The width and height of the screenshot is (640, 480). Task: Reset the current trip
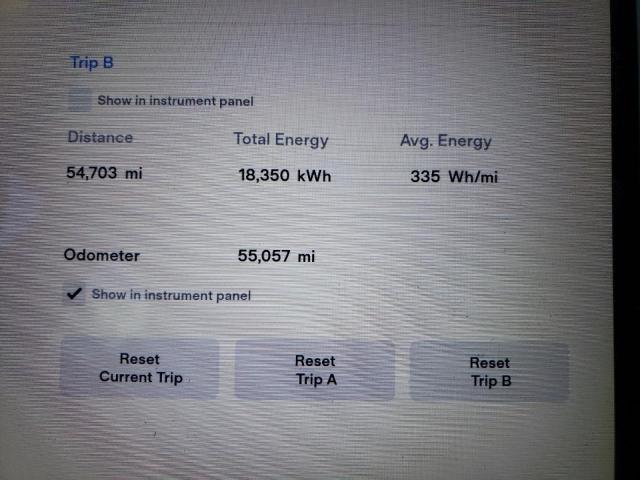140,368
